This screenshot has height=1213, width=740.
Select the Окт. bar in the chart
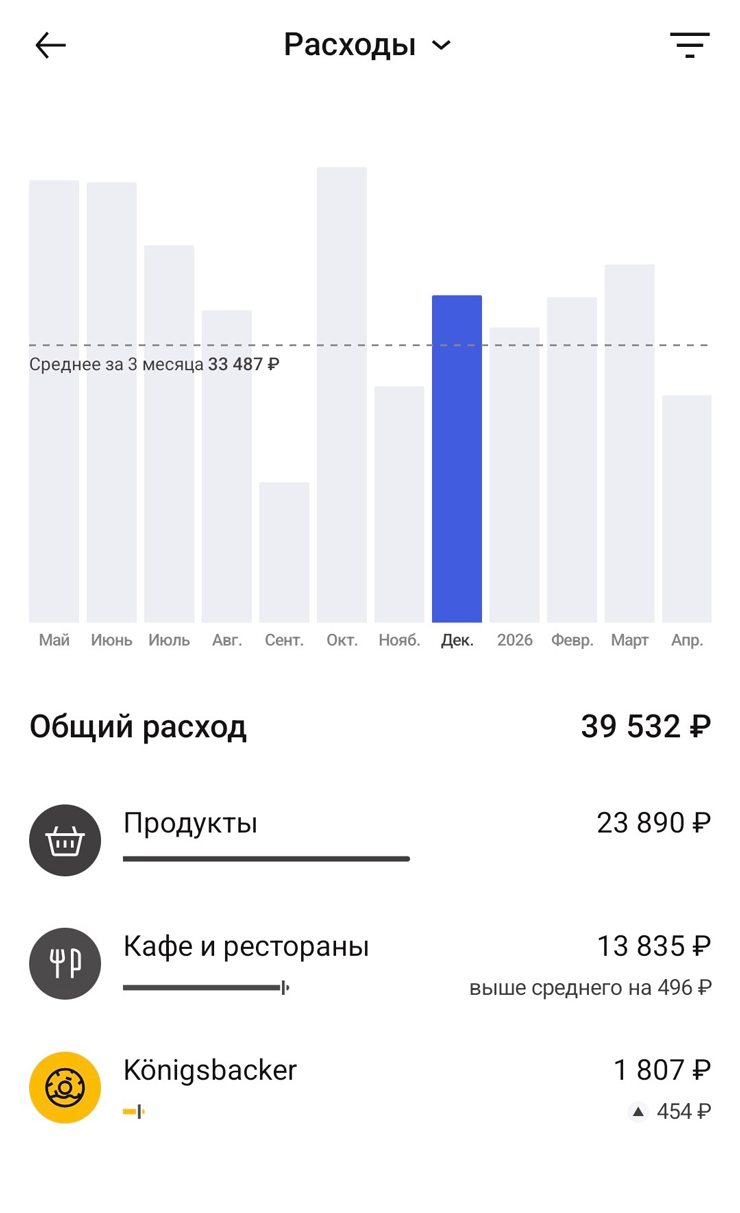pyautogui.click(x=342, y=394)
